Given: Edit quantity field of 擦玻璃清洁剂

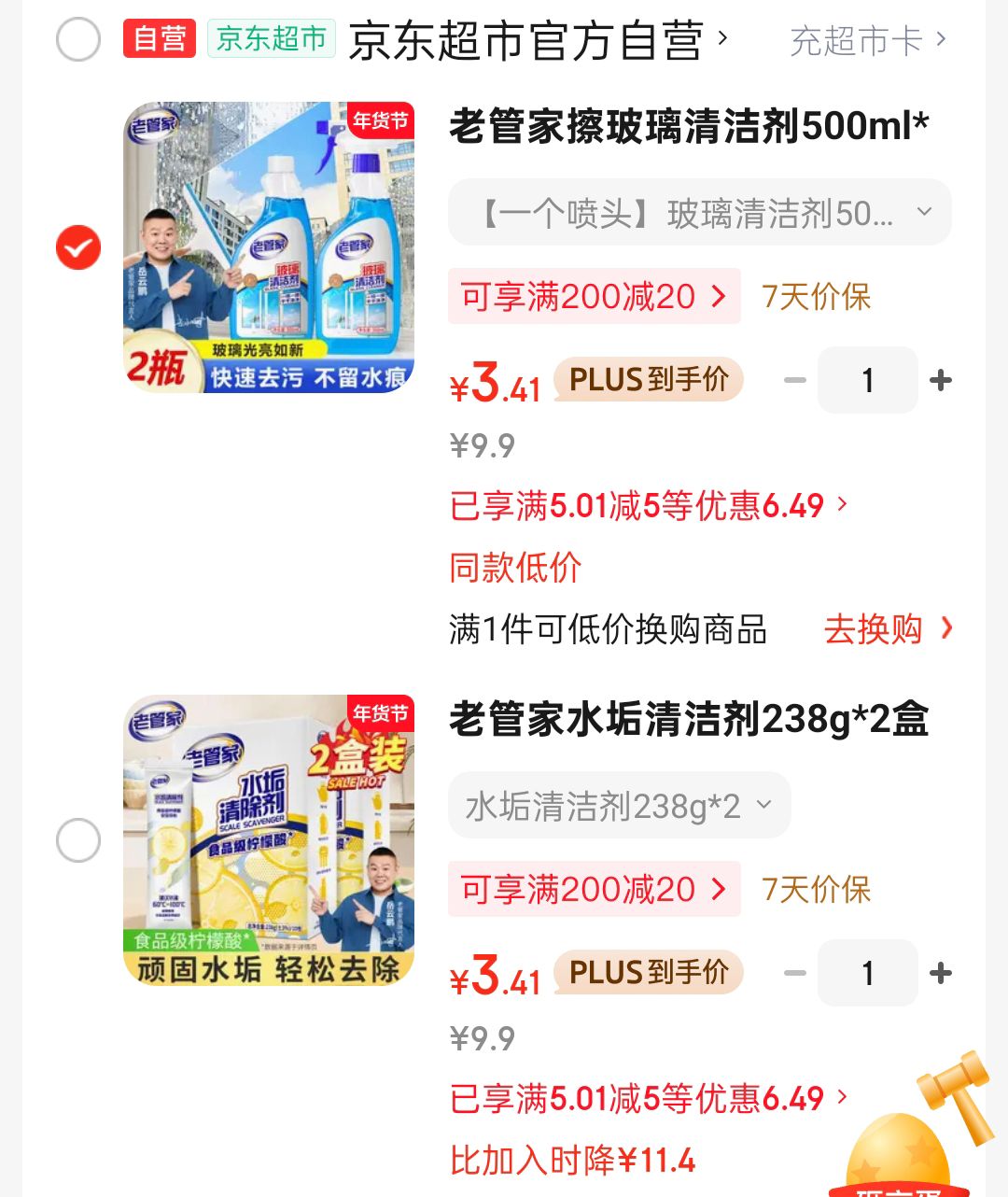Looking at the screenshot, I should point(868,380).
